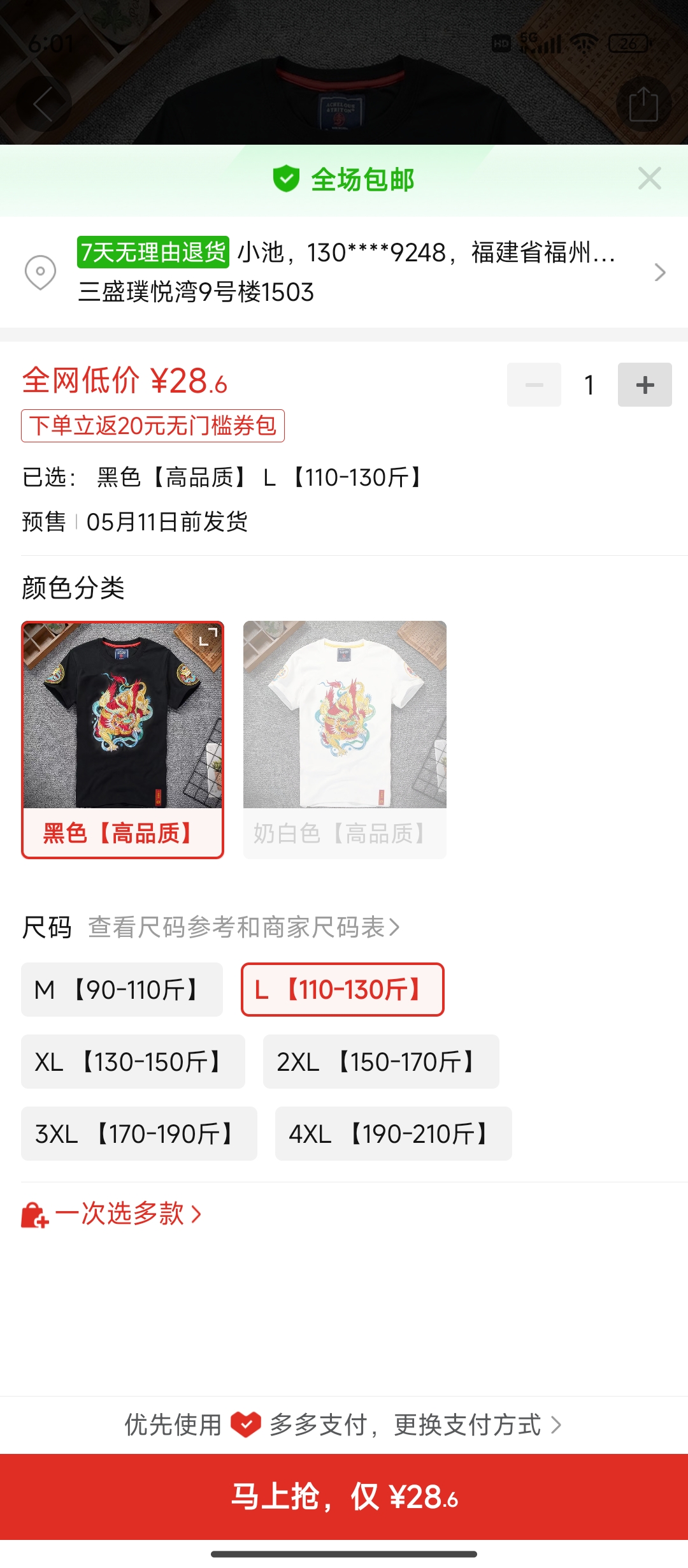Choose the 奶白色【高品质】 color option
688x1568 pixels.
(x=345, y=739)
